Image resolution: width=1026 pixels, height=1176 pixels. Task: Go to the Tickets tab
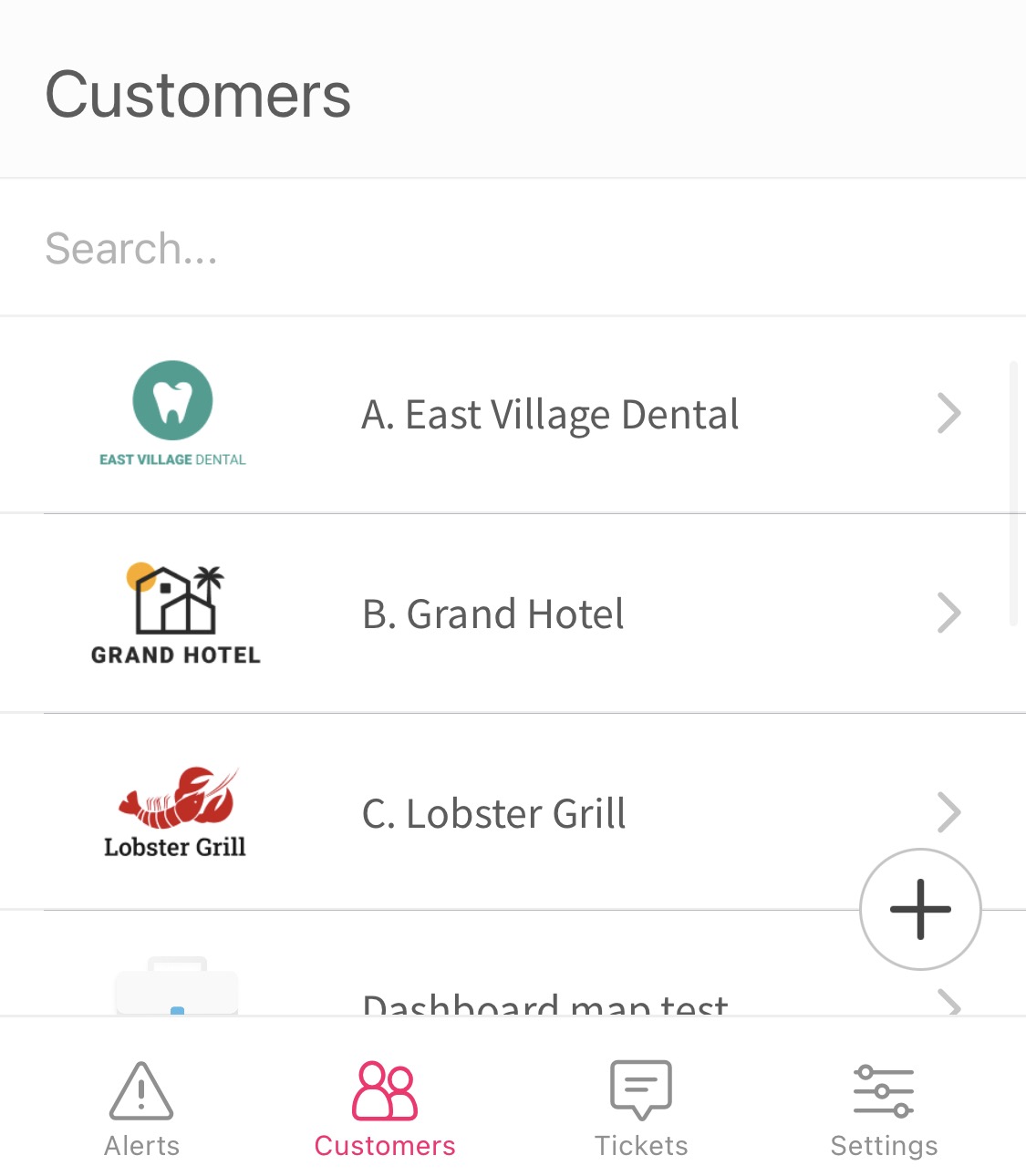641,1109
